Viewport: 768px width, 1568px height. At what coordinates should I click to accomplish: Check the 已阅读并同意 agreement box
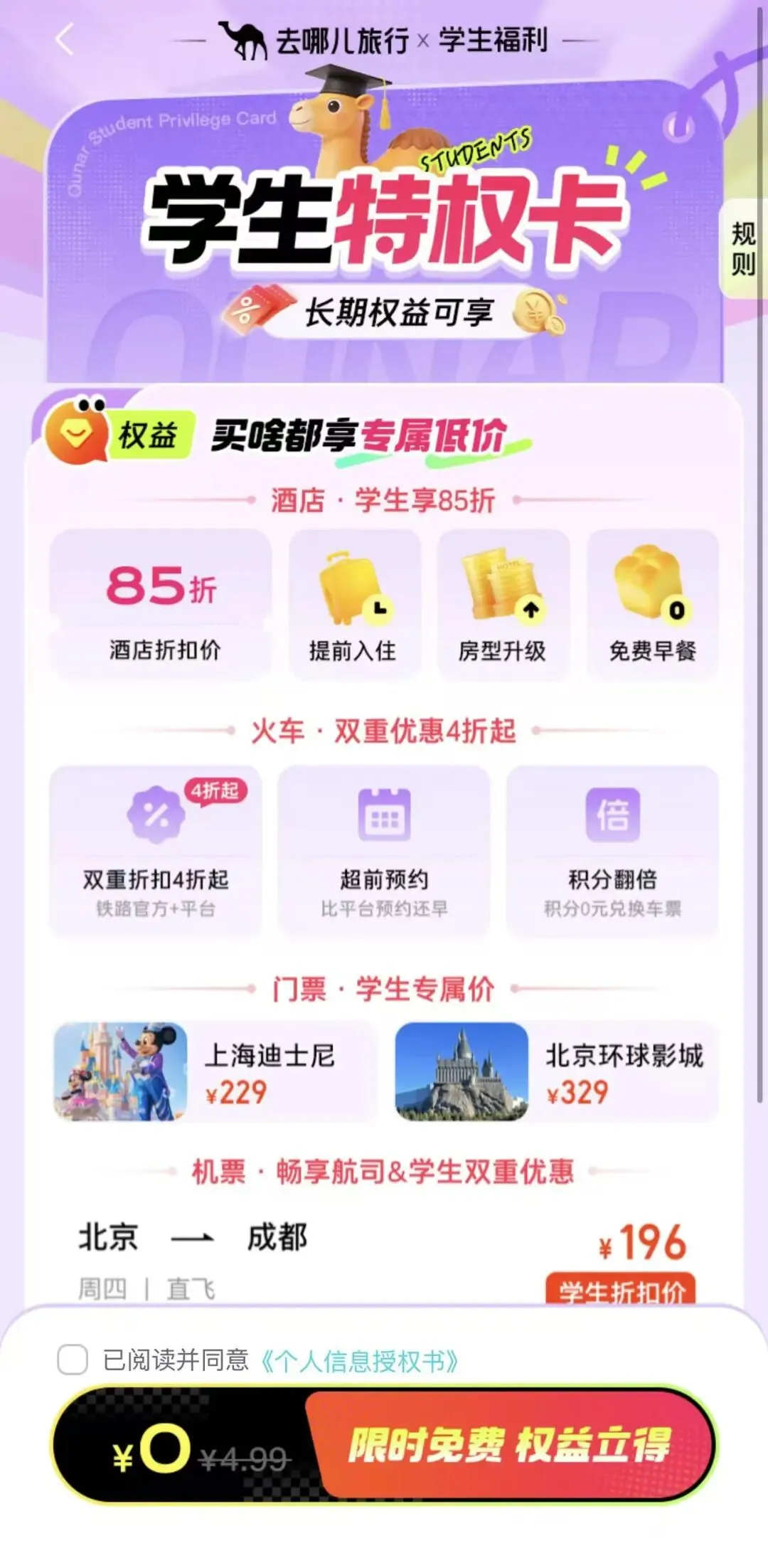click(73, 1360)
